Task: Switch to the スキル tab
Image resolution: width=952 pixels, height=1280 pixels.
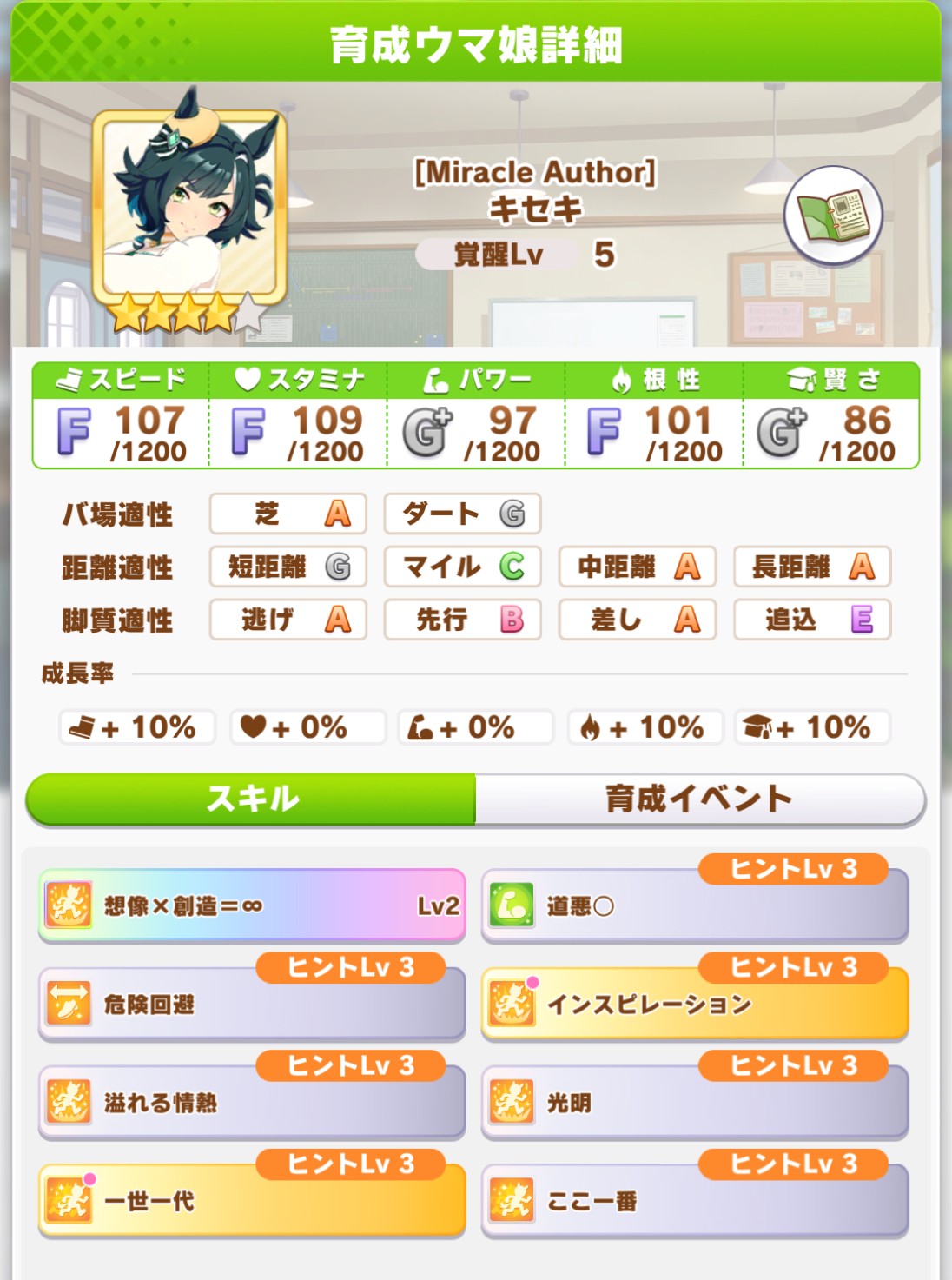Action: click(x=251, y=798)
